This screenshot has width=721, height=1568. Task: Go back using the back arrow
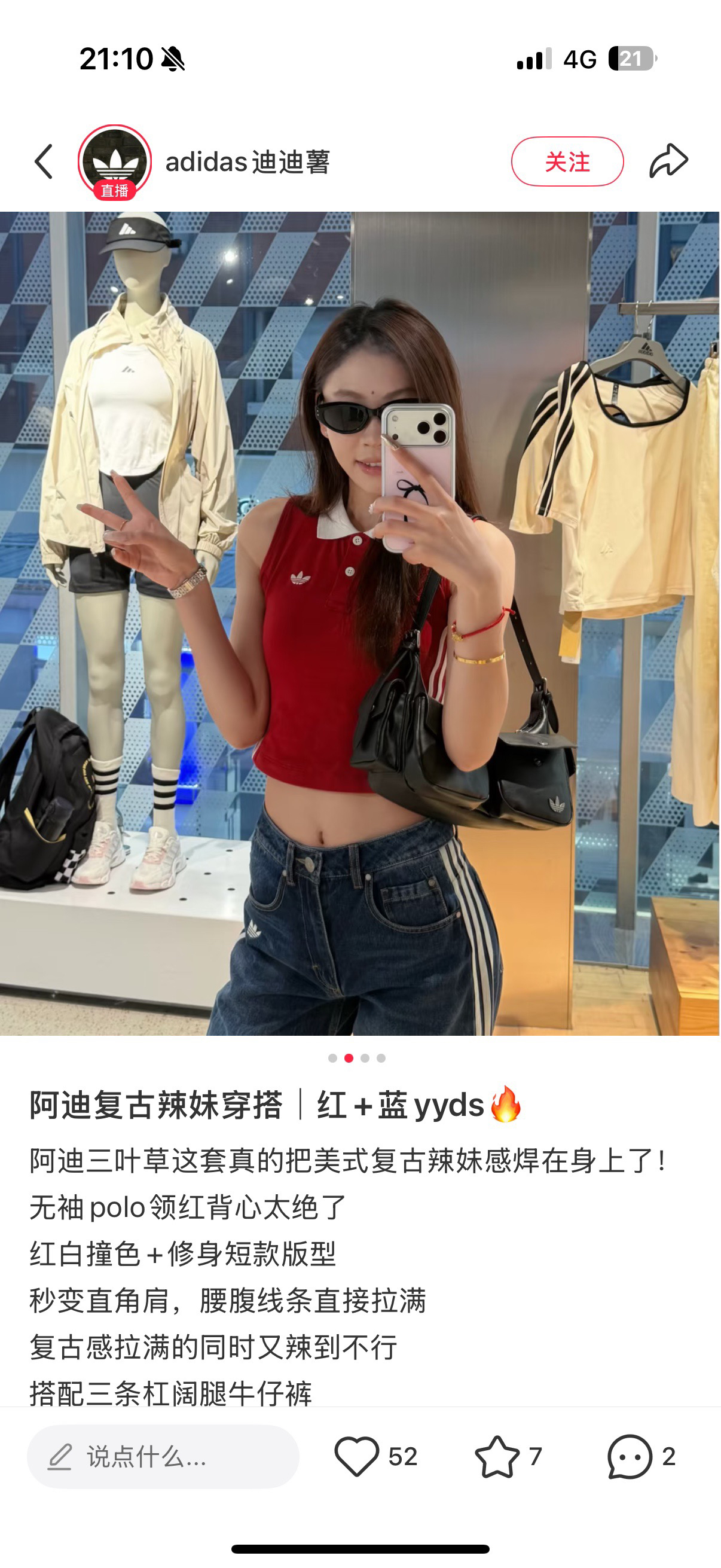click(44, 162)
